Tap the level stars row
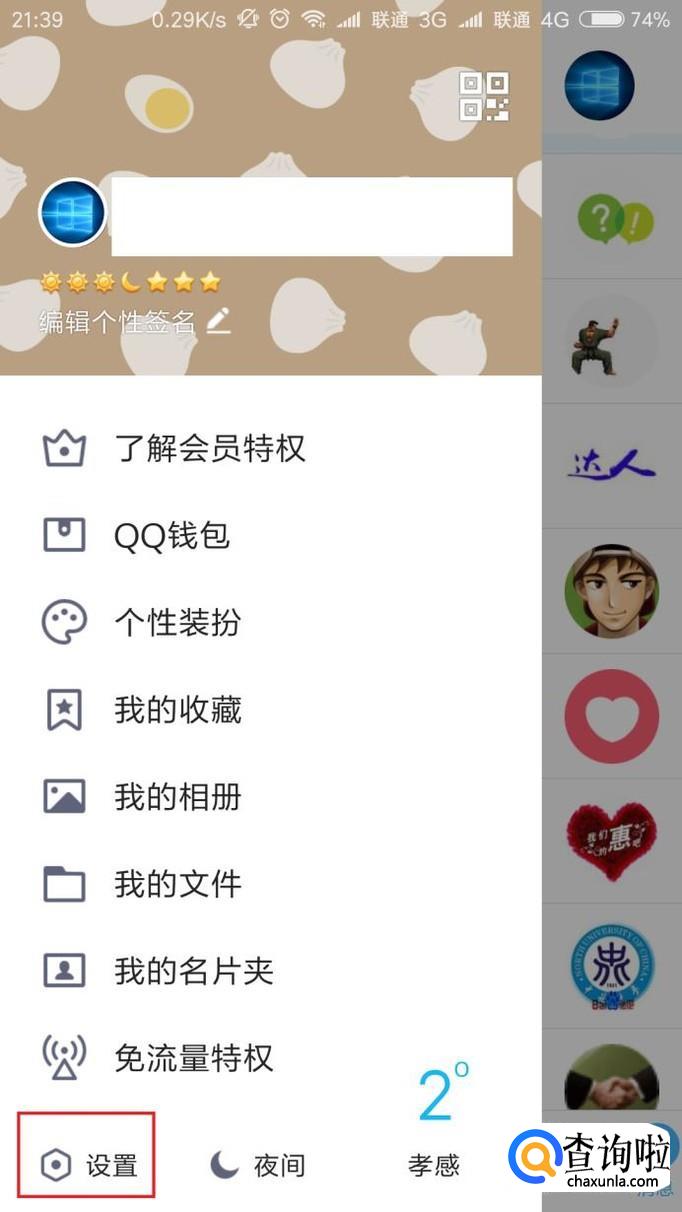The image size is (682, 1212). (130, 282)
